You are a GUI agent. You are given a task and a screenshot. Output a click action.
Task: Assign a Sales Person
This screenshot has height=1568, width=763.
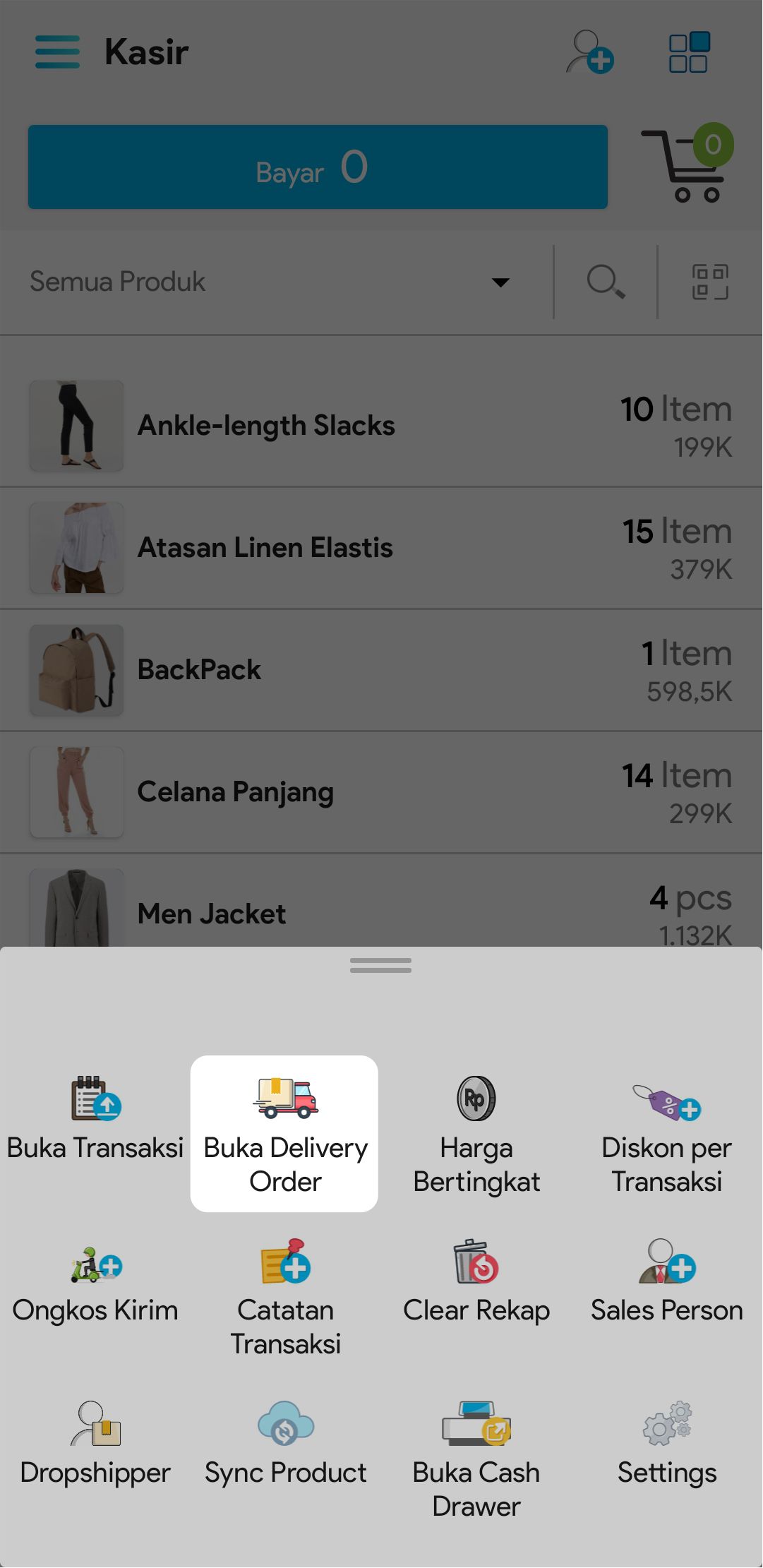[x=666, y=1285]
